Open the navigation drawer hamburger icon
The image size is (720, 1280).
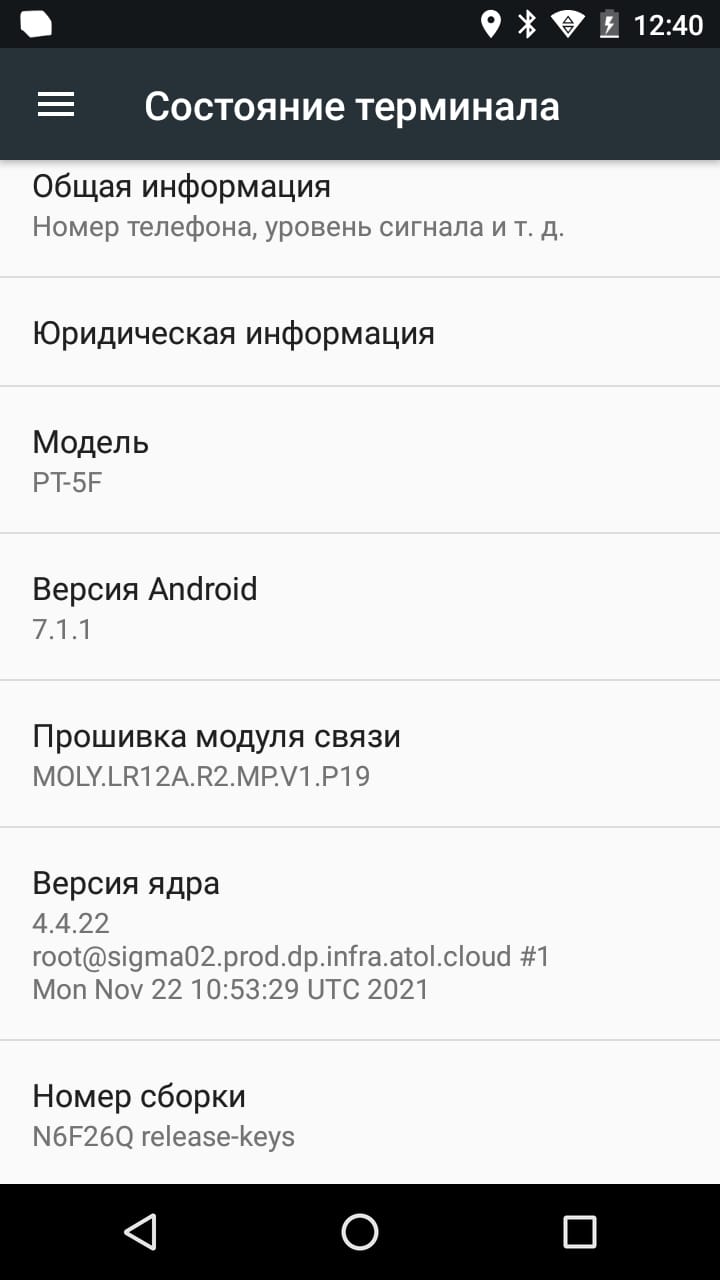pos(55,104)
